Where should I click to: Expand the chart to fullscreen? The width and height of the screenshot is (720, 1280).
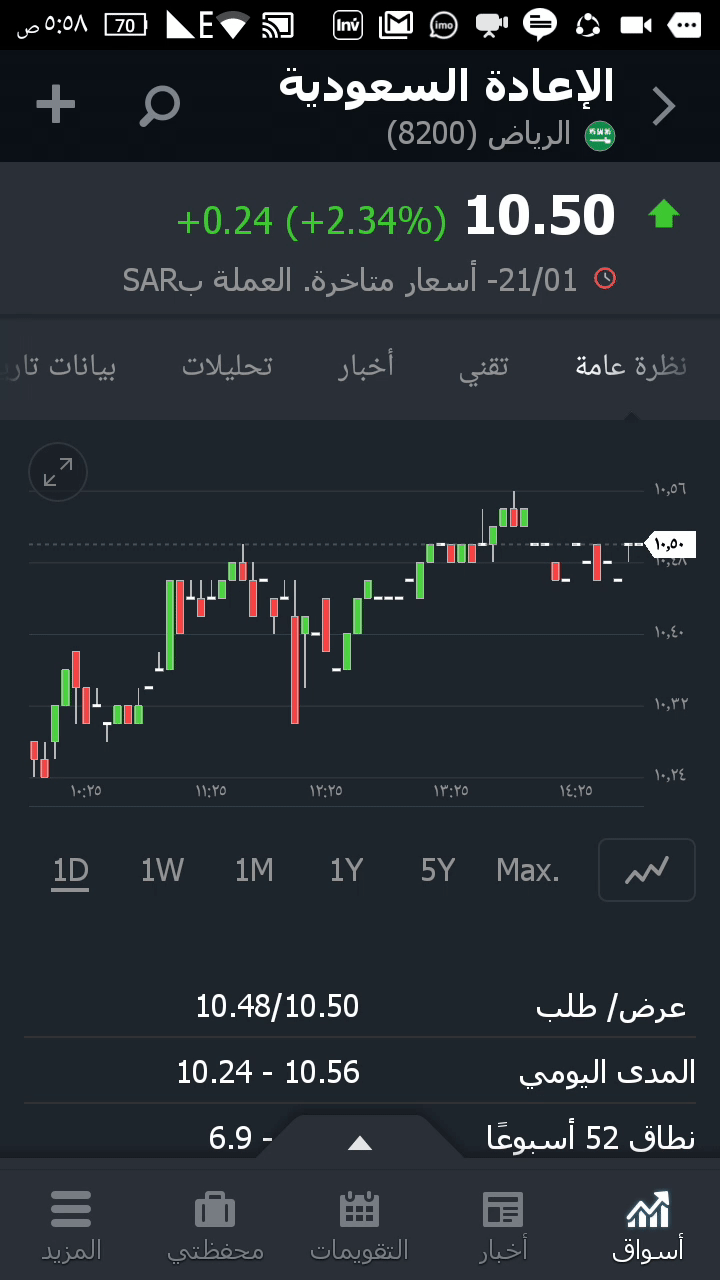pyautogui.click(x=58, y=472)
